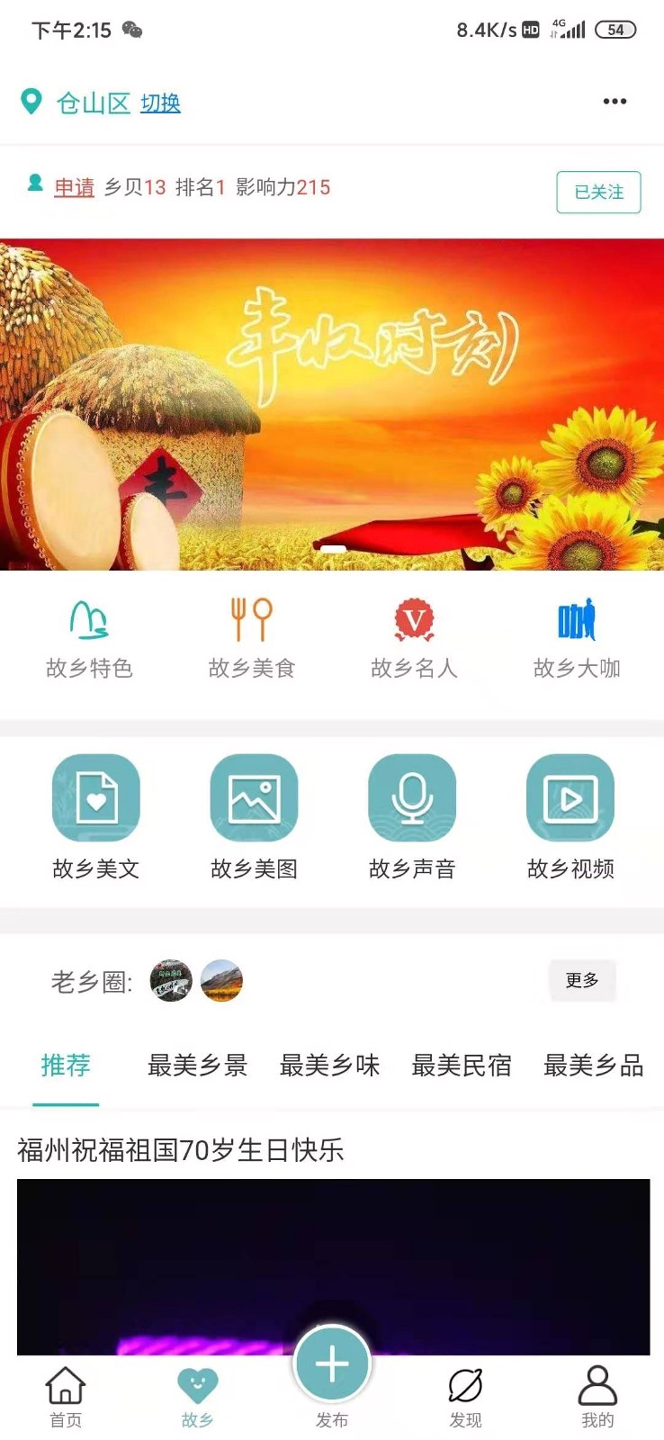Open the three-dot overflow menu
This screenshot has height=1440, width=664.
click(x=614, y=102)
